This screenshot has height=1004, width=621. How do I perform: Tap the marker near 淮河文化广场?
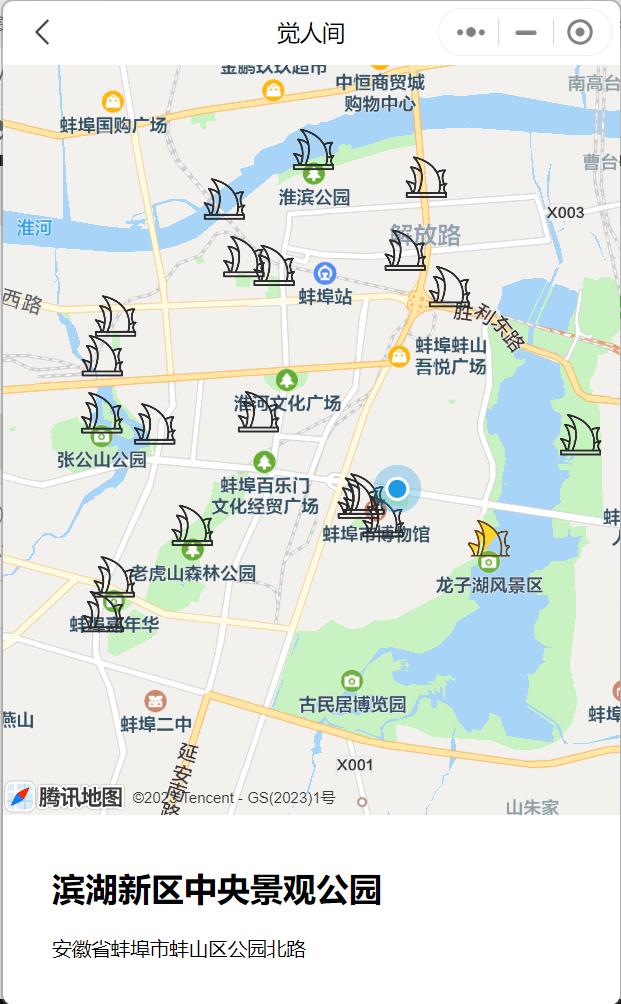tap(259, 412)
